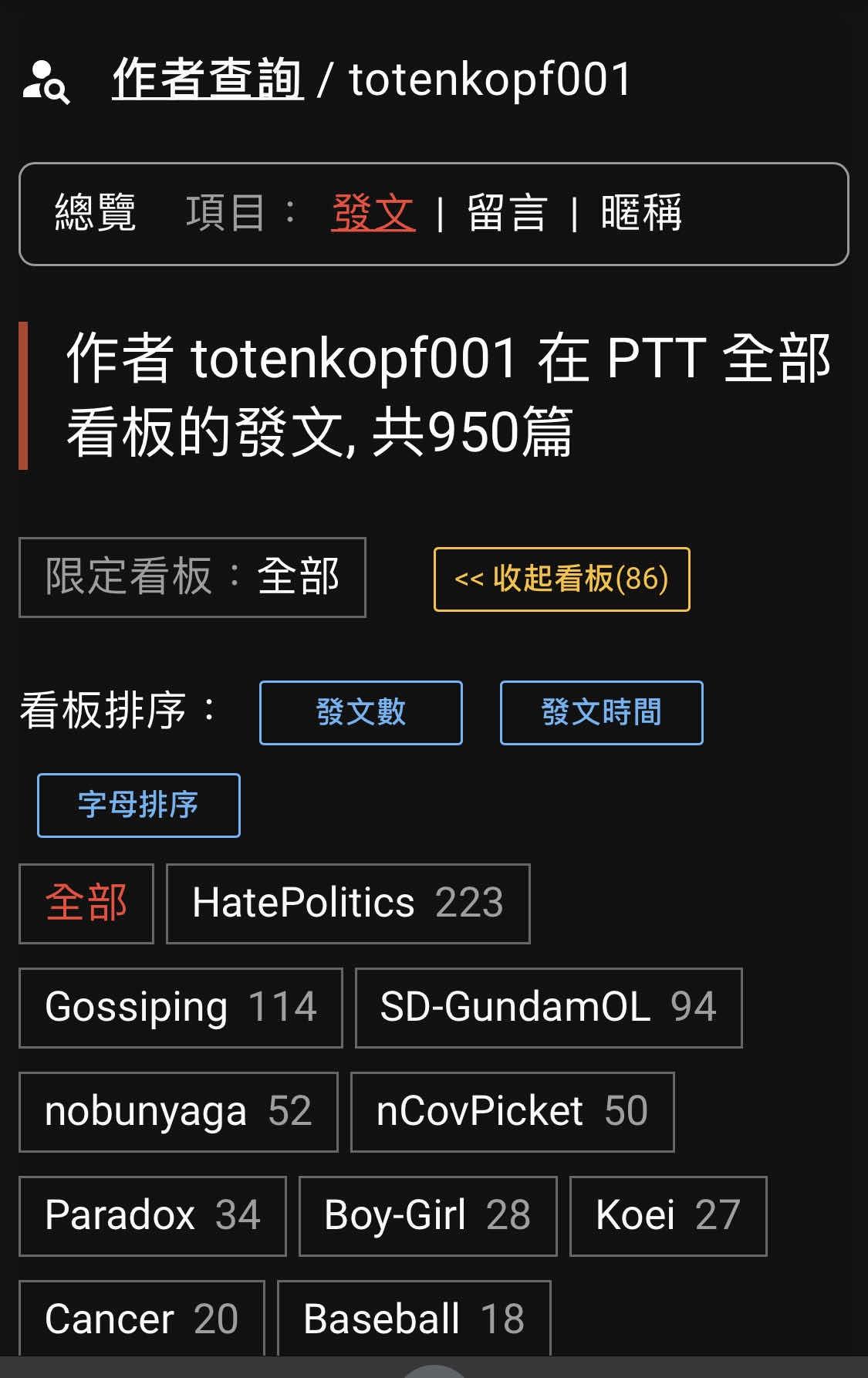Viewport: 868px width, 1378px height.
Task: Select the Boy-Girl board chip
Action: (x=427, y=1215)
